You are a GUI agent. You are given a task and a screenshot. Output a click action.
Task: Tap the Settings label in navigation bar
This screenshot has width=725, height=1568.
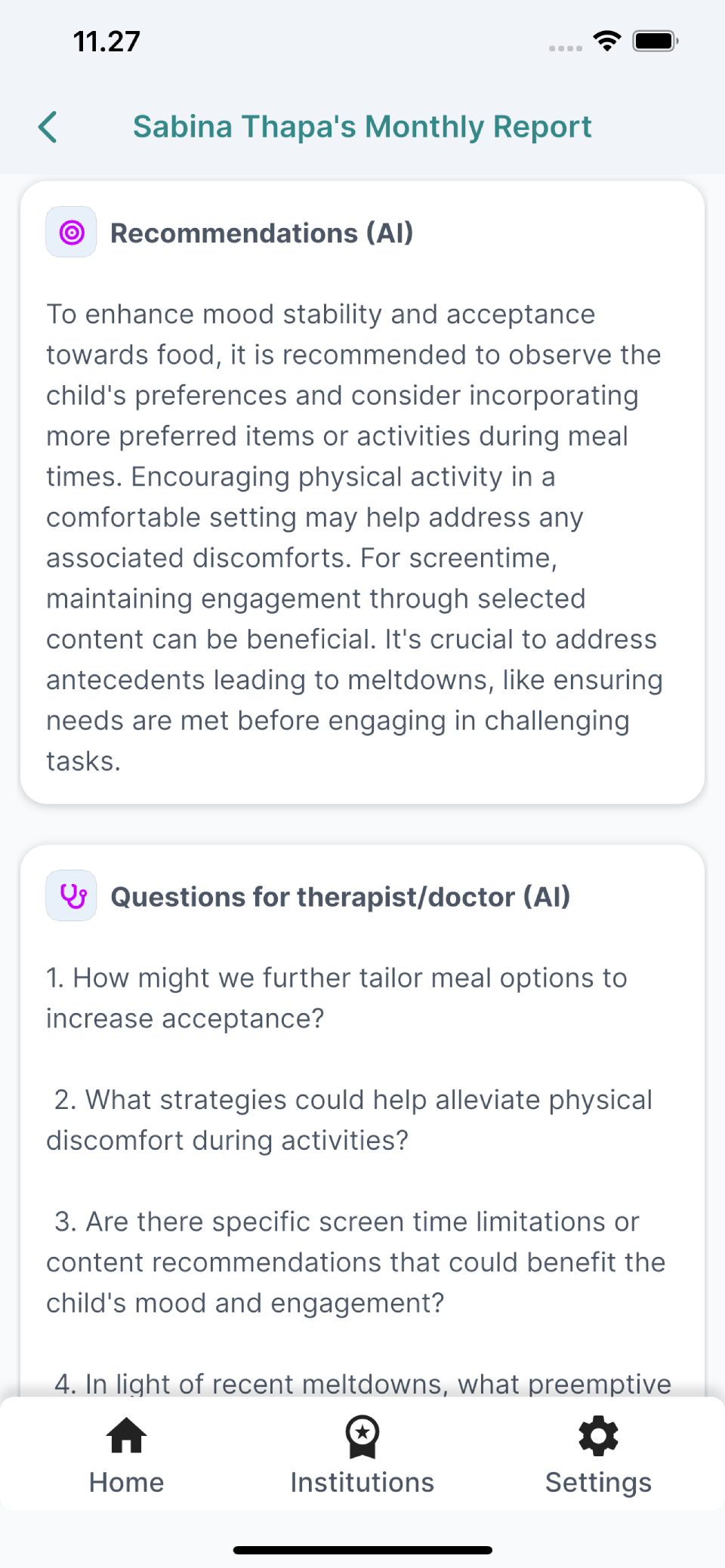point(597,1481)
